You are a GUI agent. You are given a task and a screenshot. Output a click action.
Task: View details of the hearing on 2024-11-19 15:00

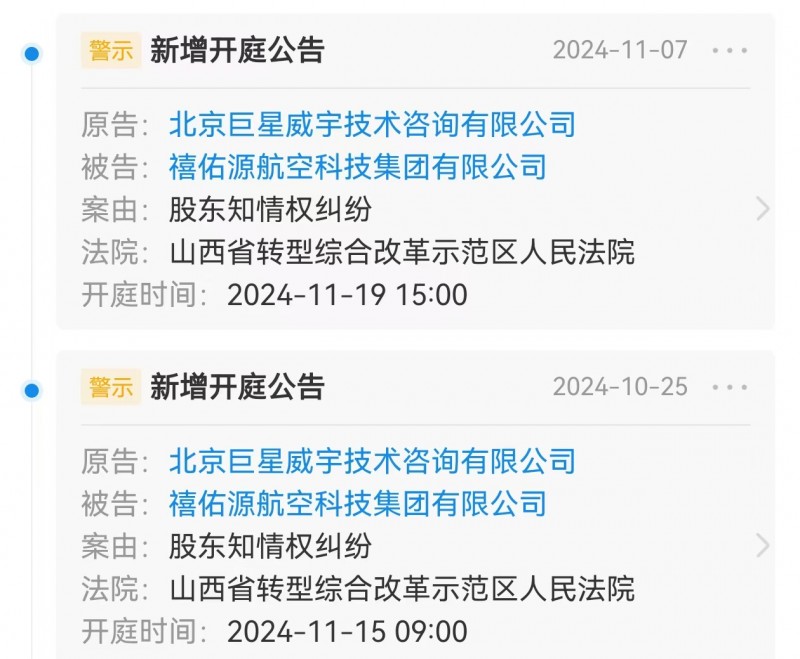762,209
